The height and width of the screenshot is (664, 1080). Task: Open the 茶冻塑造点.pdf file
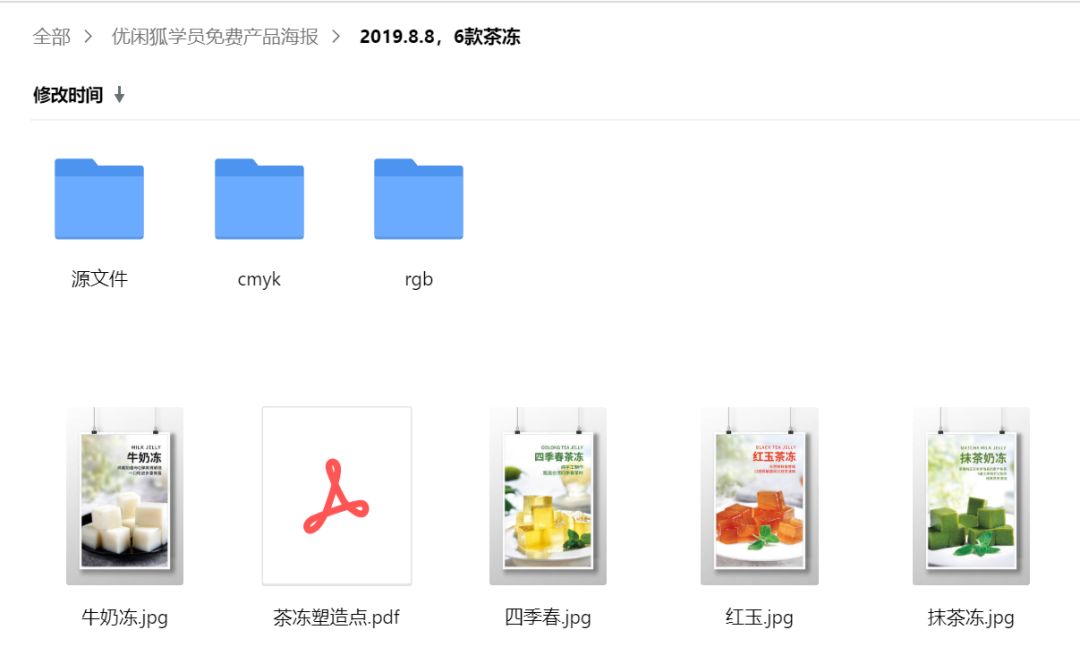click(336, 497)
